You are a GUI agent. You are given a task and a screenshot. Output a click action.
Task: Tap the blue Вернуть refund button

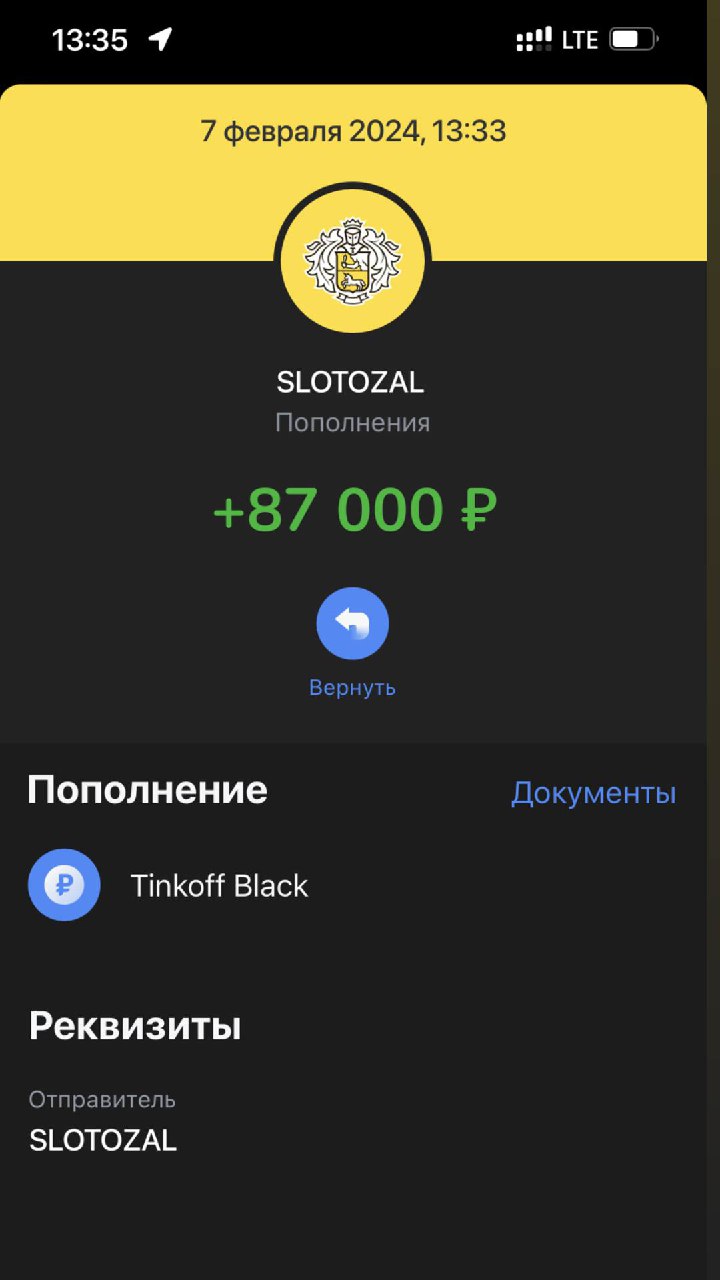[x=352, y=624]
